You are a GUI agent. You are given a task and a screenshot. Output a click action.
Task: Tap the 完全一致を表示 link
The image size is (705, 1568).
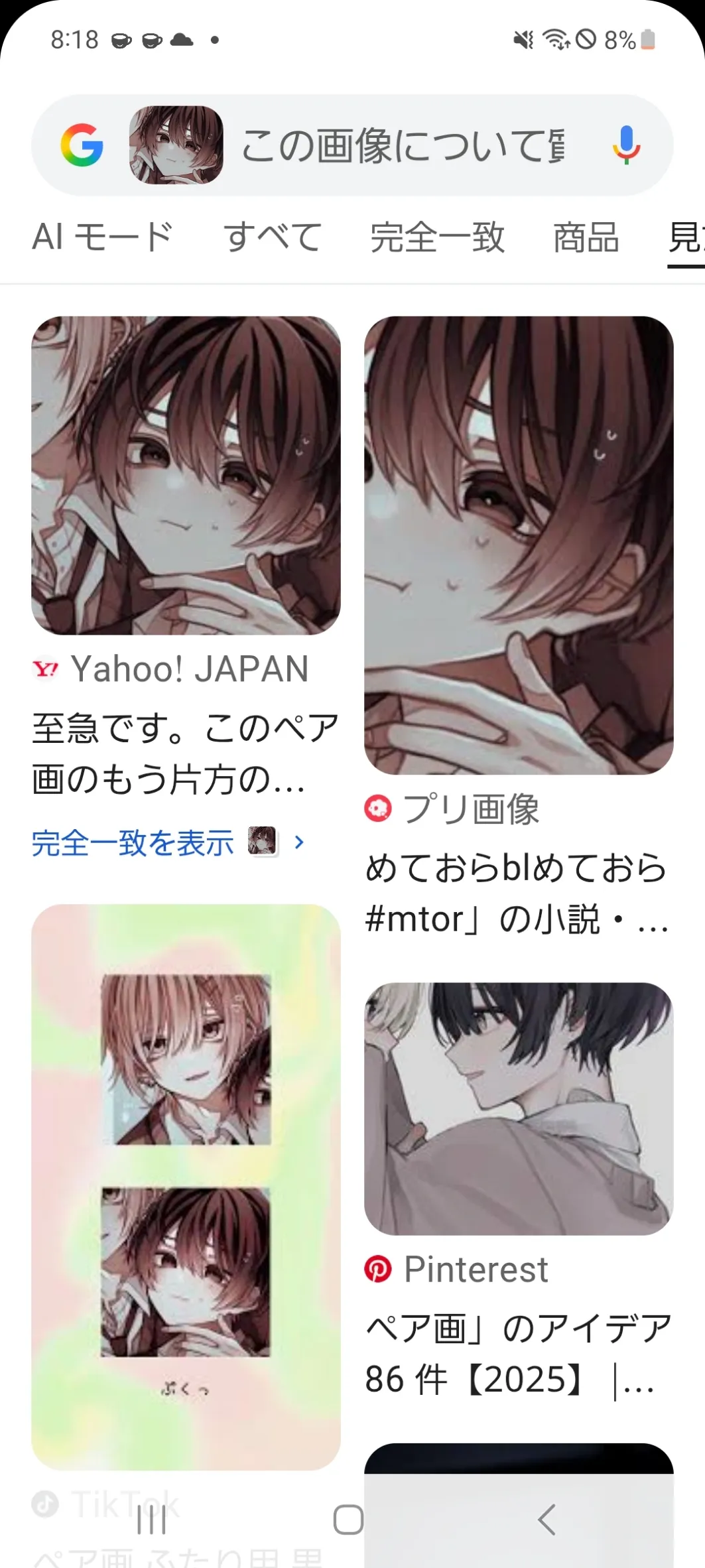point(133,843)
